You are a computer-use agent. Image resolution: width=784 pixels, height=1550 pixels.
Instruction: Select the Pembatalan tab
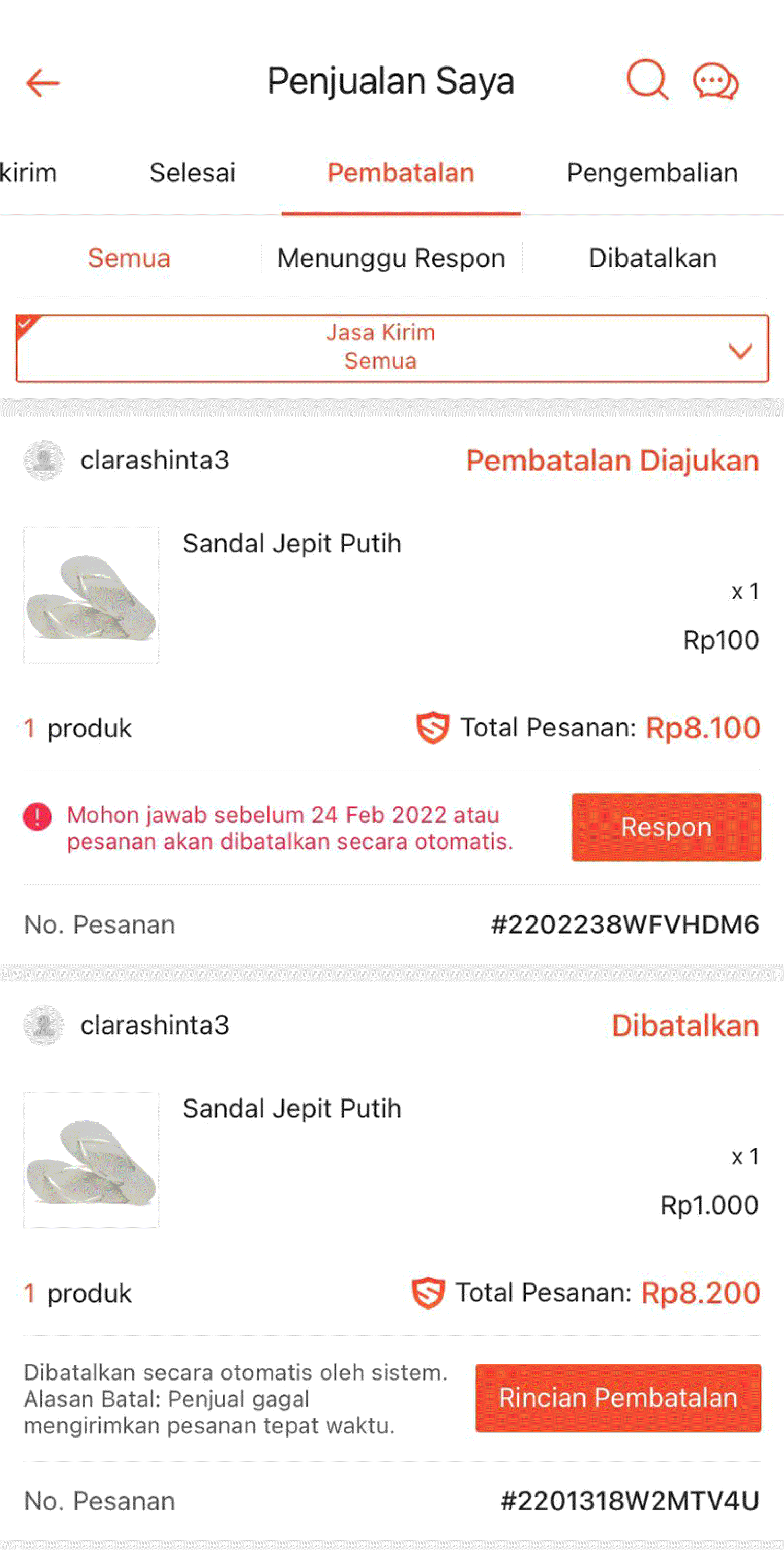point(401,173)
